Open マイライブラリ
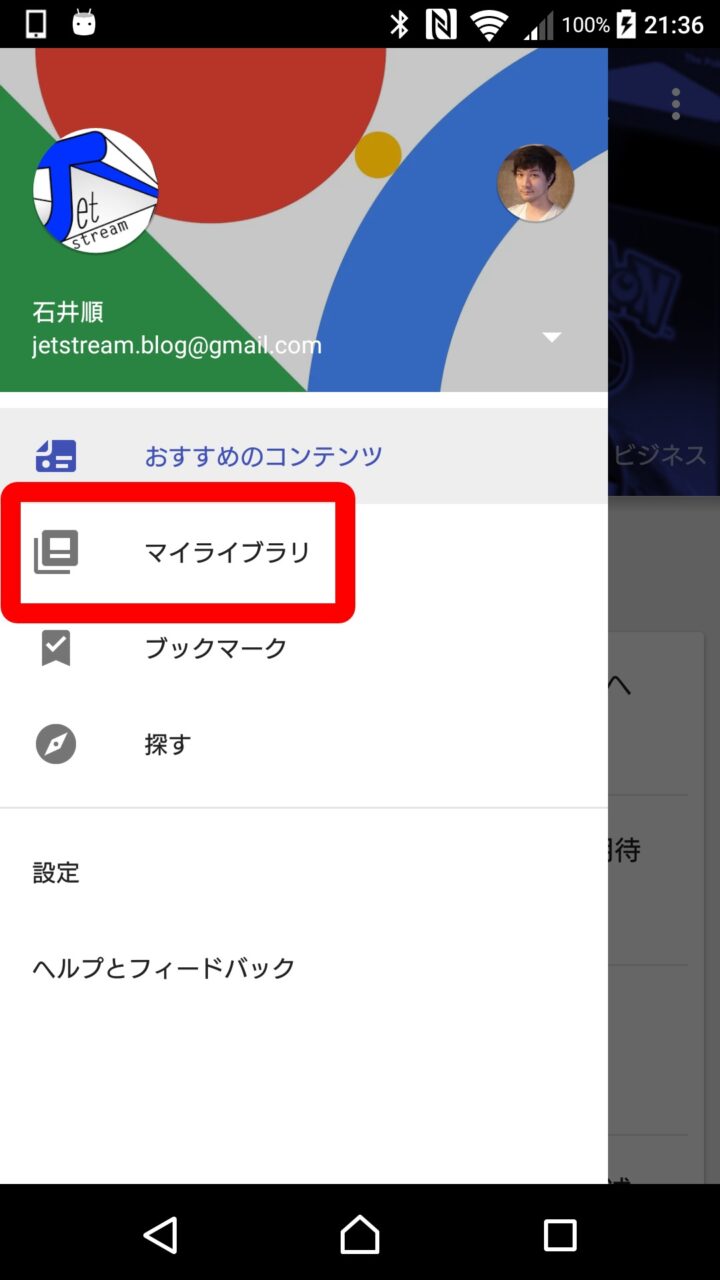Image resolution: width=720 pixels, height=1280 pixels. click(x=227, y=552)
